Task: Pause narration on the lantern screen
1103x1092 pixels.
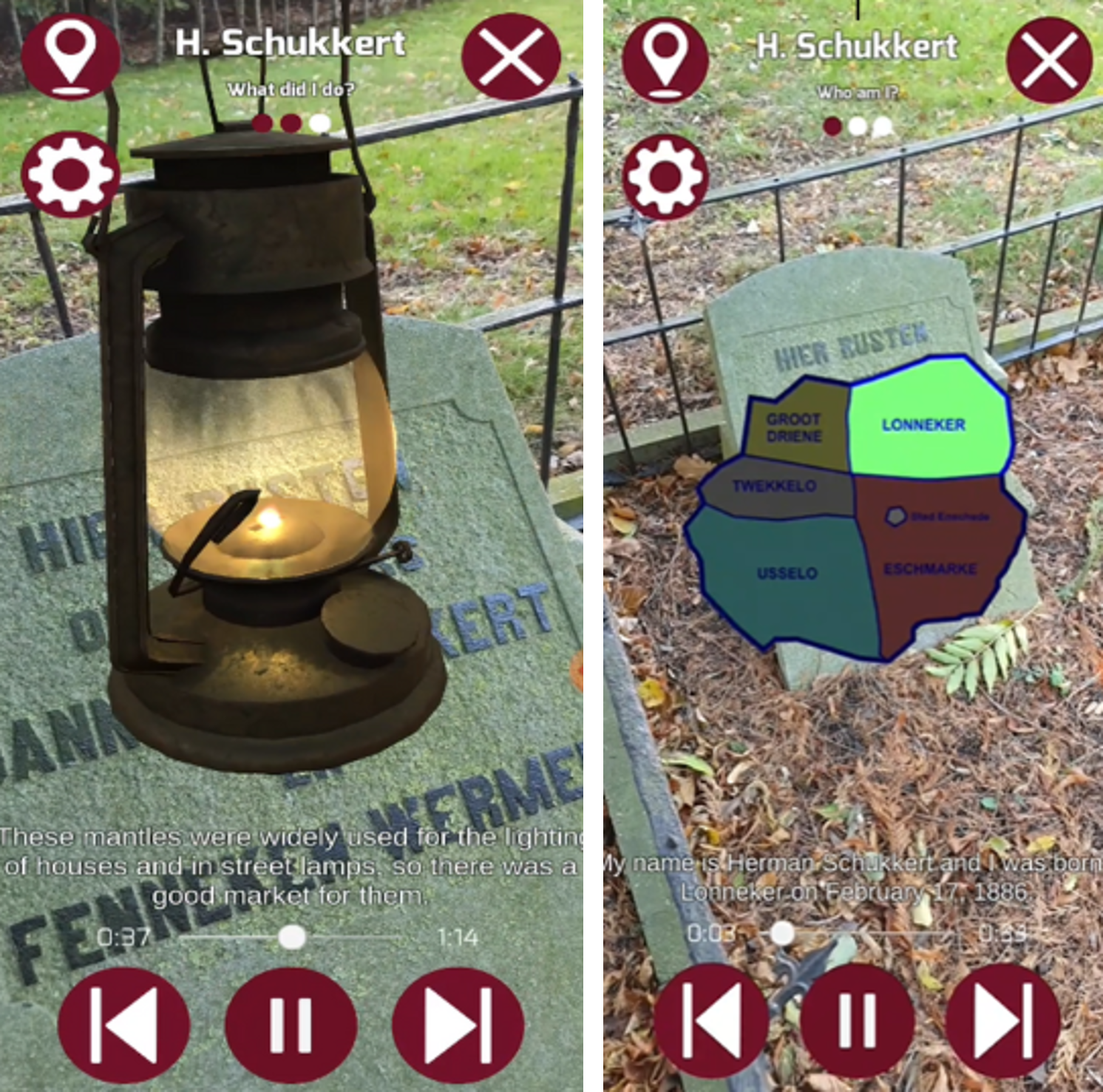Action: click(291, 1025)
